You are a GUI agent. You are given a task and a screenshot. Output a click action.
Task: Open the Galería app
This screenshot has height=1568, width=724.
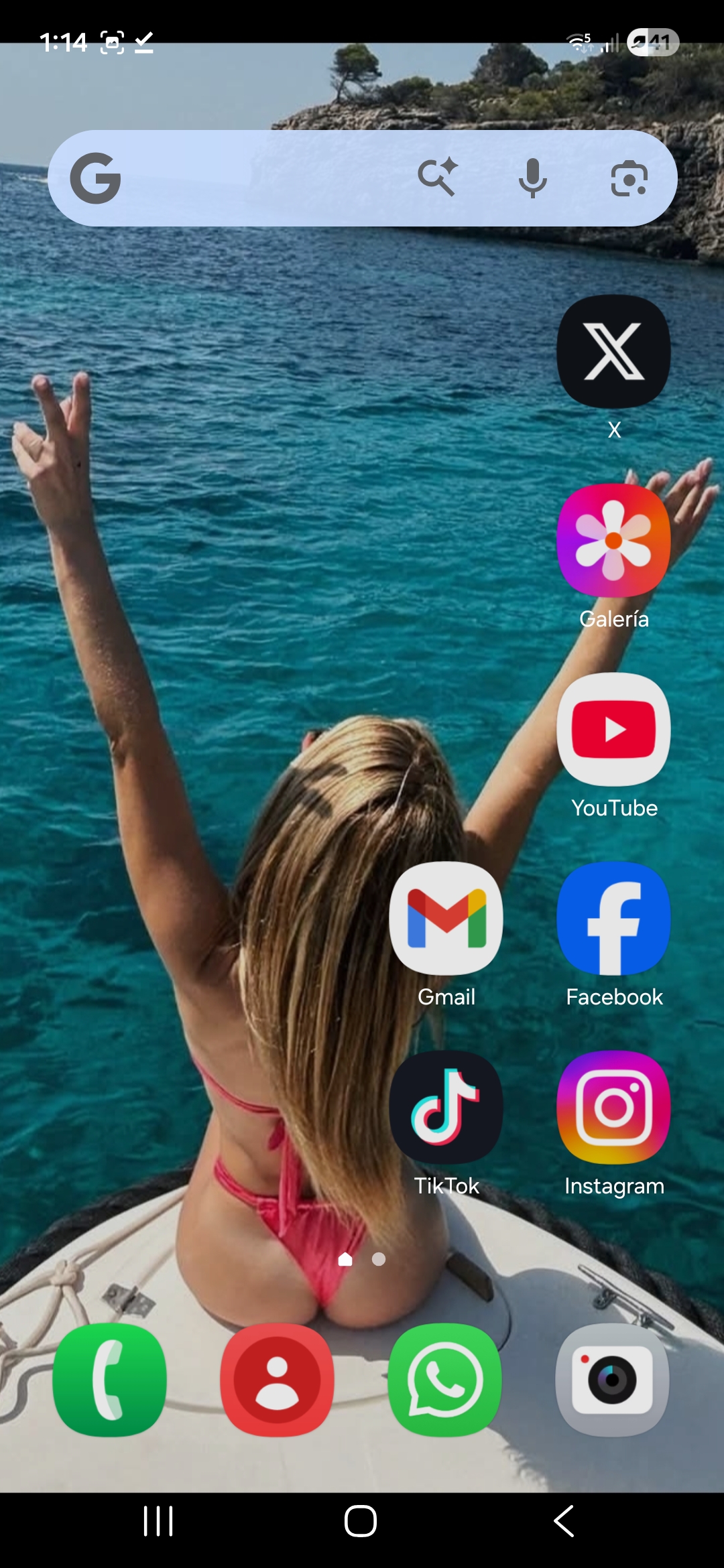coord(613,541)
